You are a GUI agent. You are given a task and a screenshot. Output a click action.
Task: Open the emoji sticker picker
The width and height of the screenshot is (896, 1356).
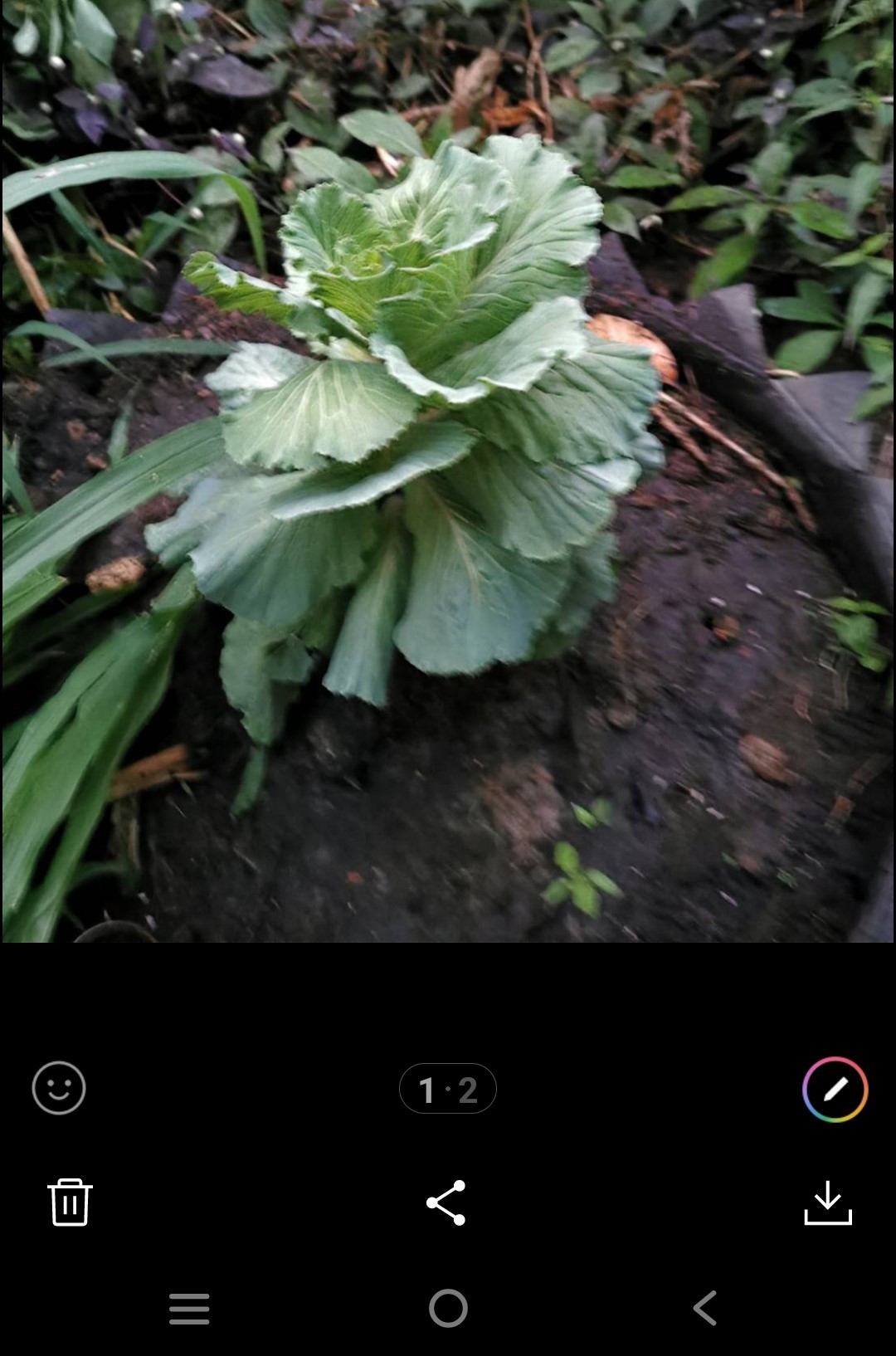click(x=59, y=1088)
